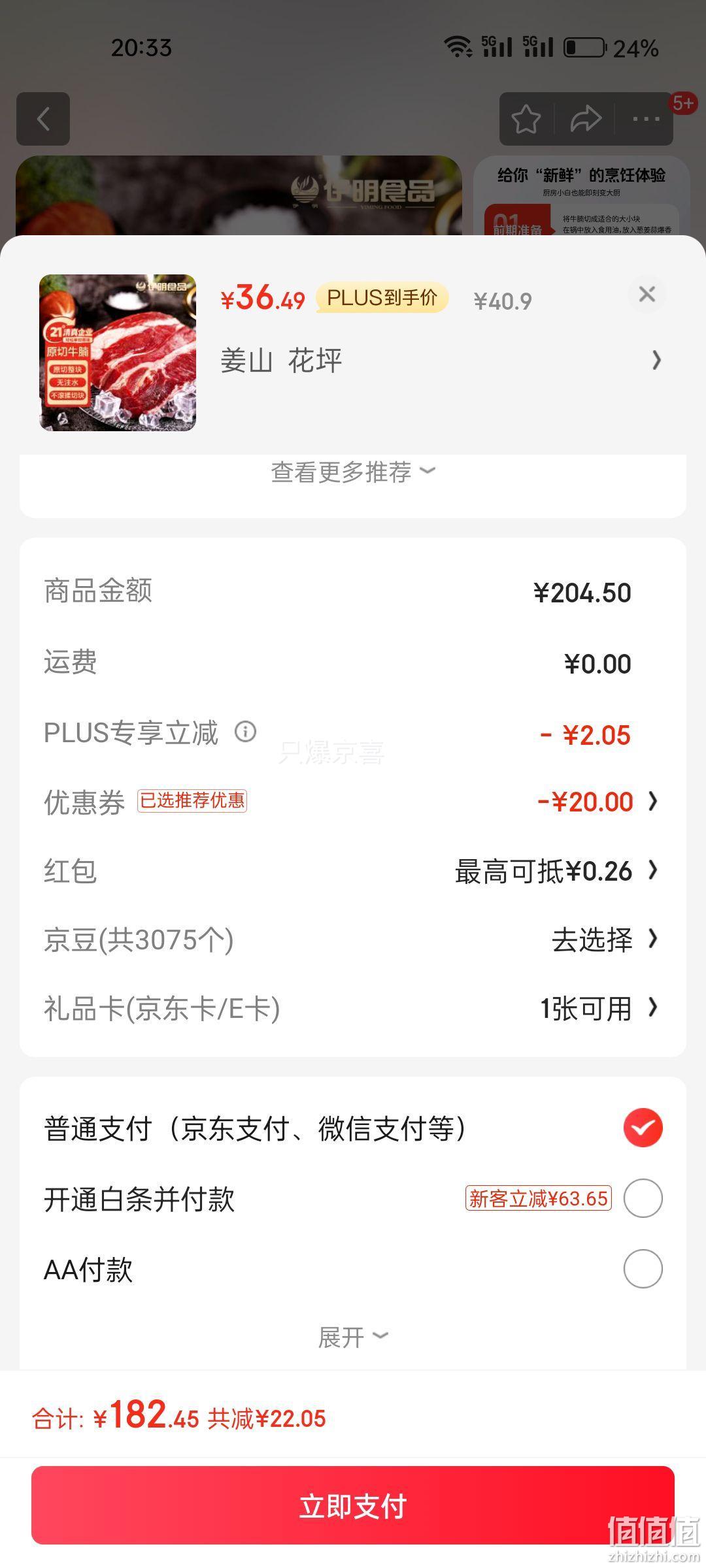Image resolution: width=706 pixels, height=1568 pixels.
Task: Tap 立即支付 to pay now
Action: point(353,1505)
